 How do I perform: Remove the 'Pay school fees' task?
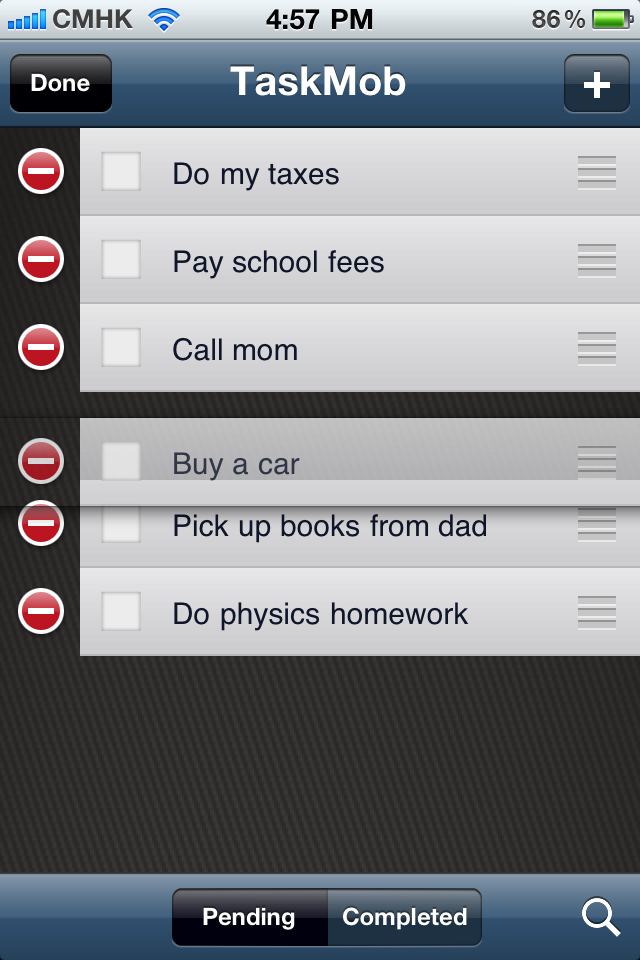[x=41, y=261]
